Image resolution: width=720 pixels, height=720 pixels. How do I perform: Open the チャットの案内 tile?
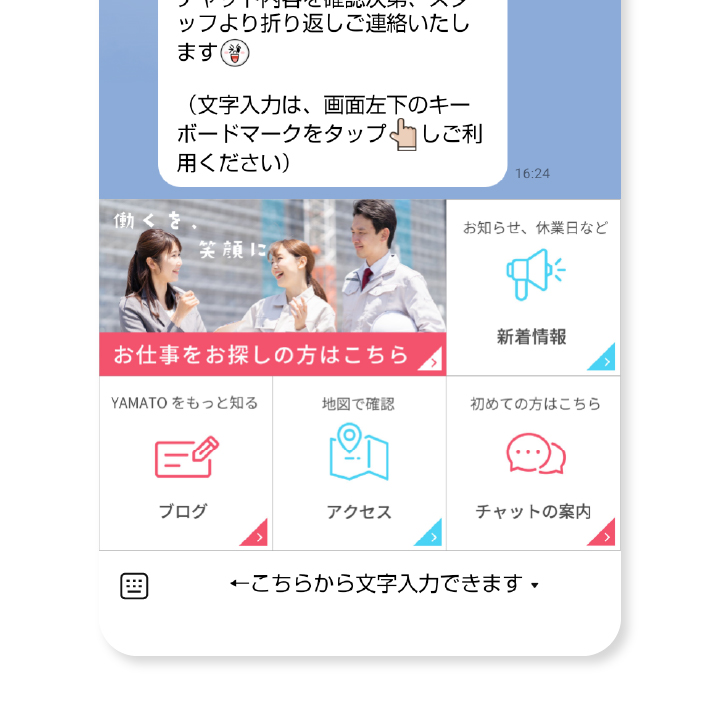[533, 464]
